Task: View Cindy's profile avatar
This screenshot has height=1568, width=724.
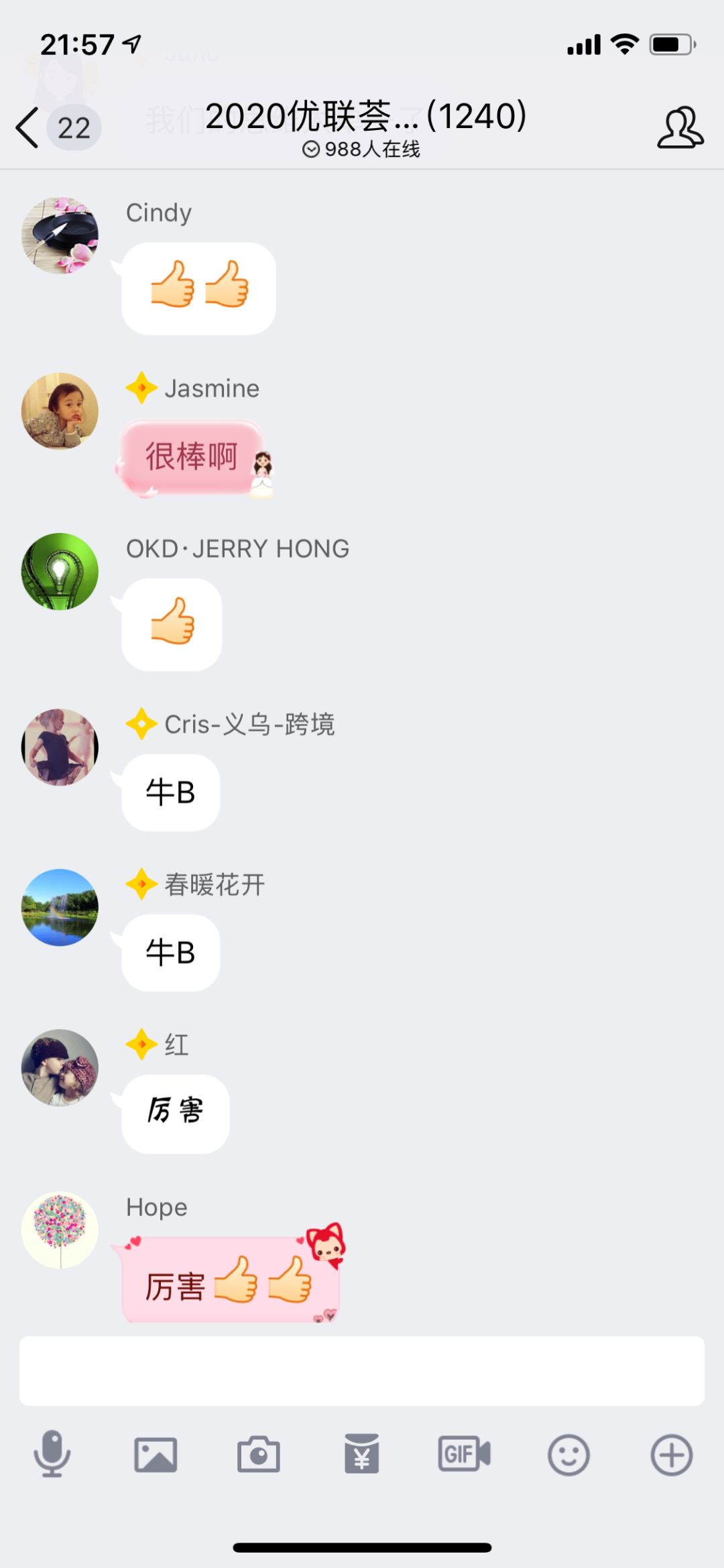Action: [60, 235]
